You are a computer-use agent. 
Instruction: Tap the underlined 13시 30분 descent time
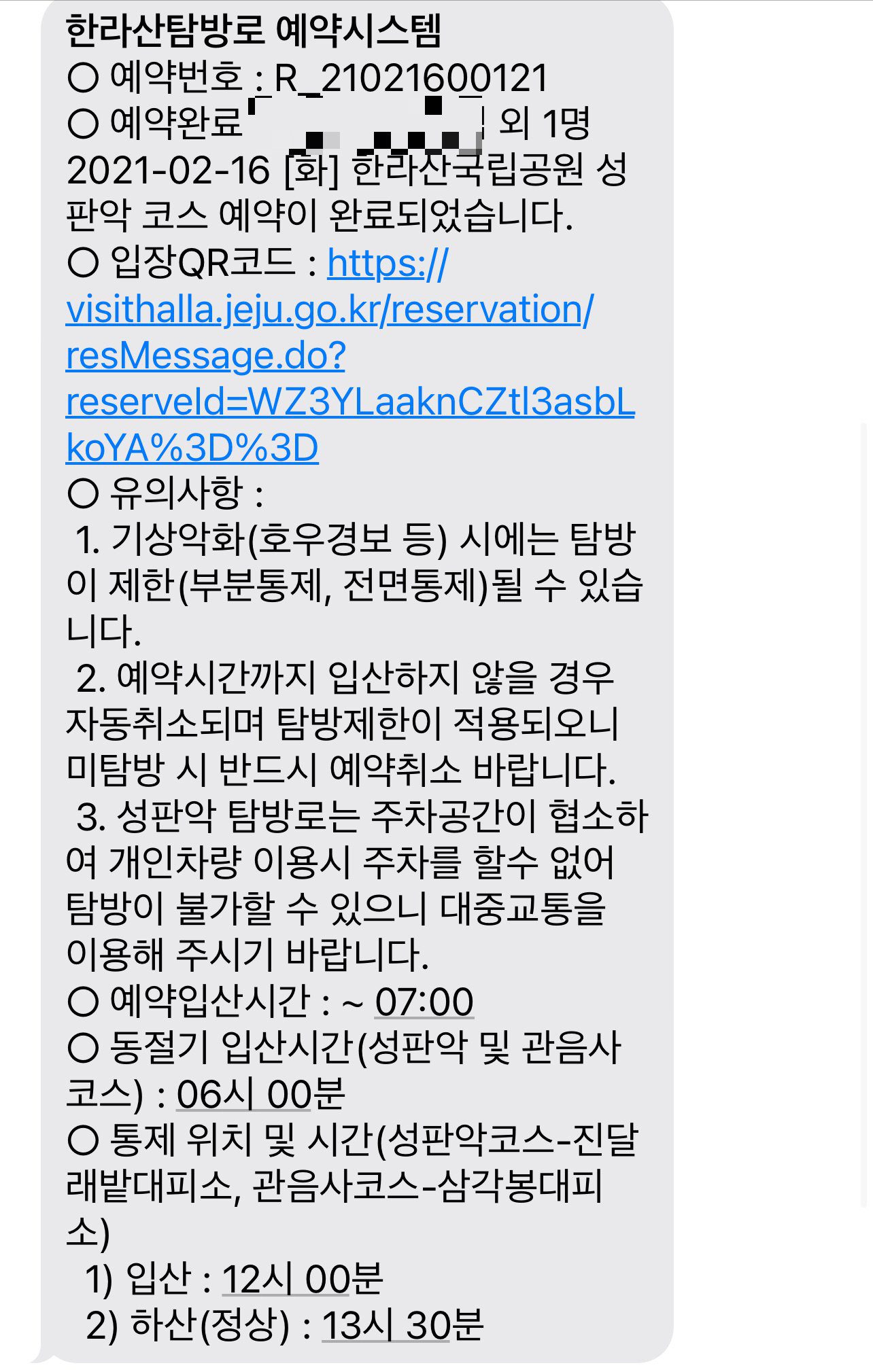tap(402, 1326)
